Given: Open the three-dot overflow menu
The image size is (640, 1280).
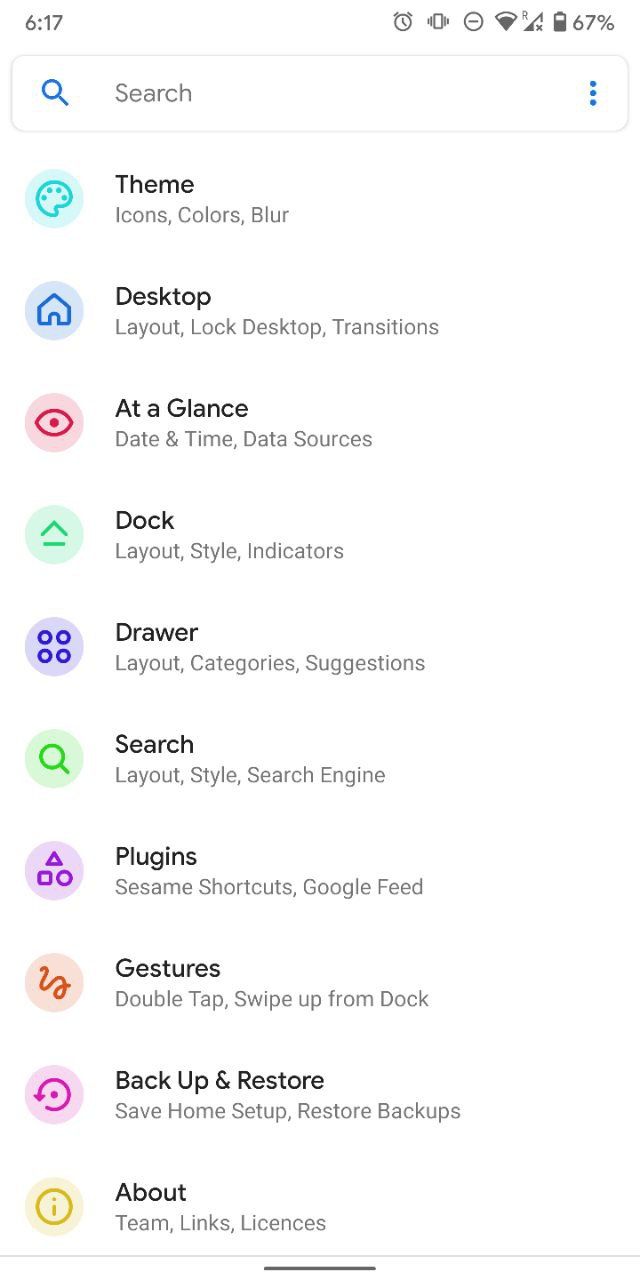Looking at the screenshot, I should pos(593,93).
